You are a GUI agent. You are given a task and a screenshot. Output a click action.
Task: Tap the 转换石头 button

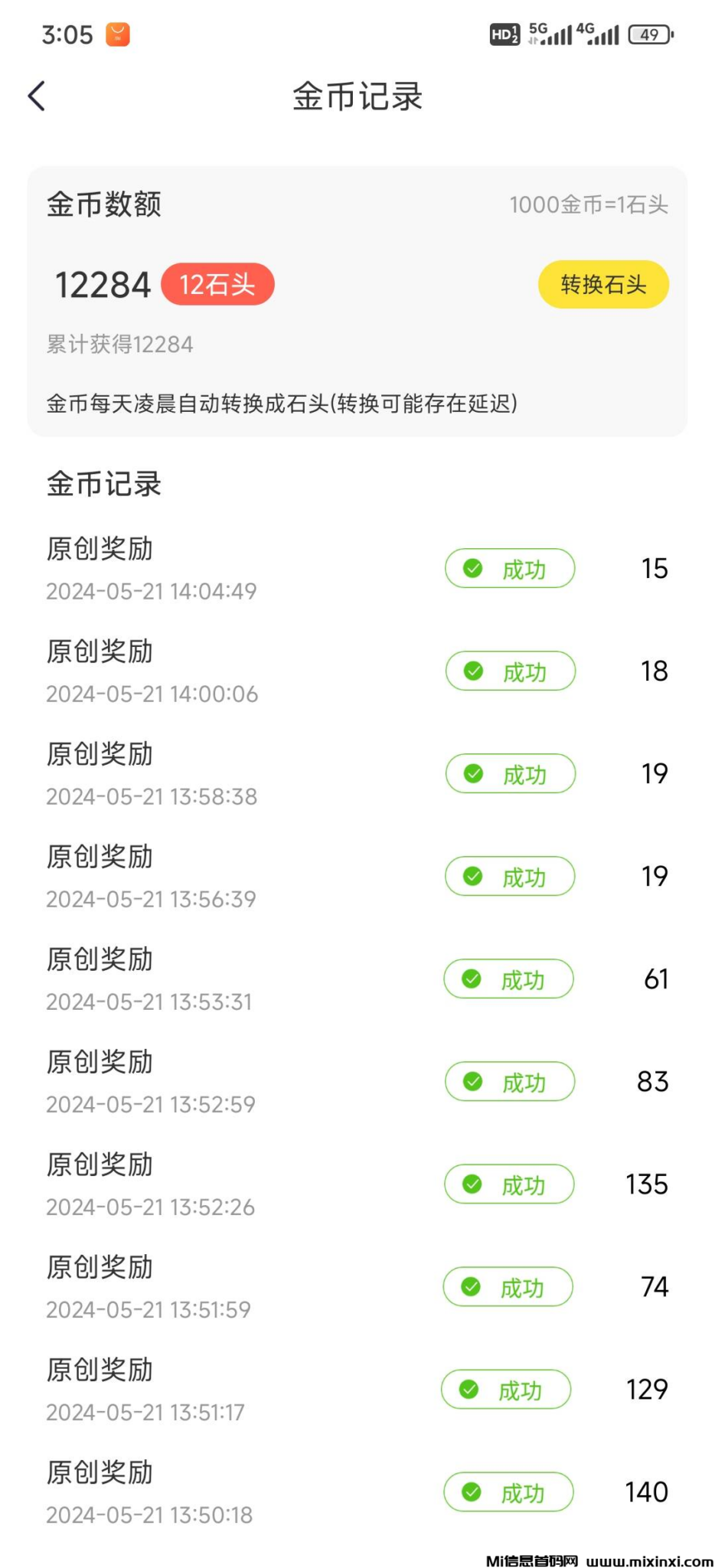coord(603,285)
